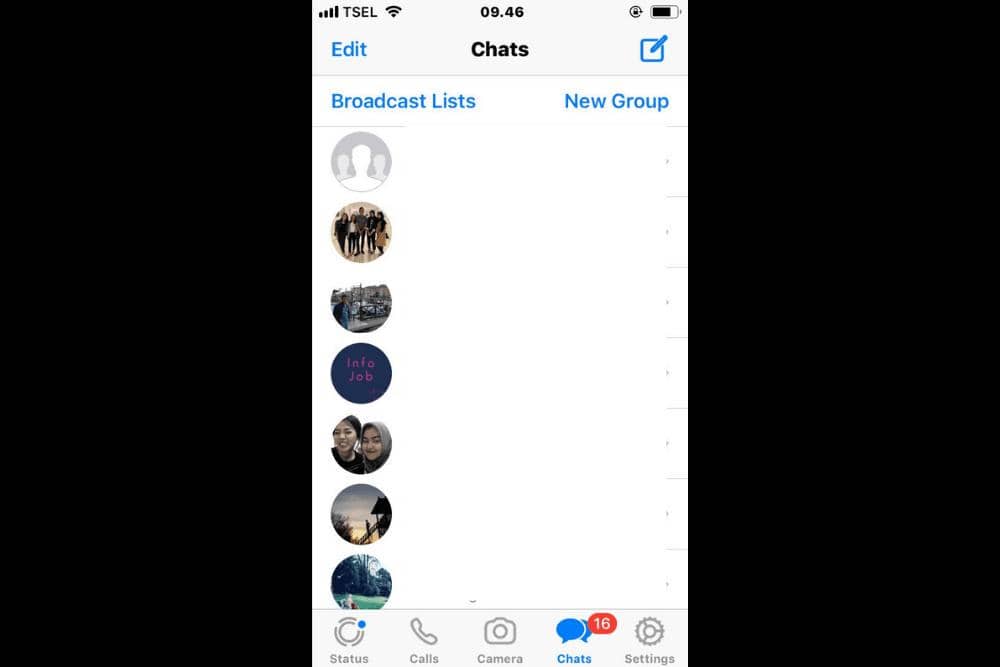Open chat with the five-people group photo
1000x667 pixels.
tap(500, 232)
